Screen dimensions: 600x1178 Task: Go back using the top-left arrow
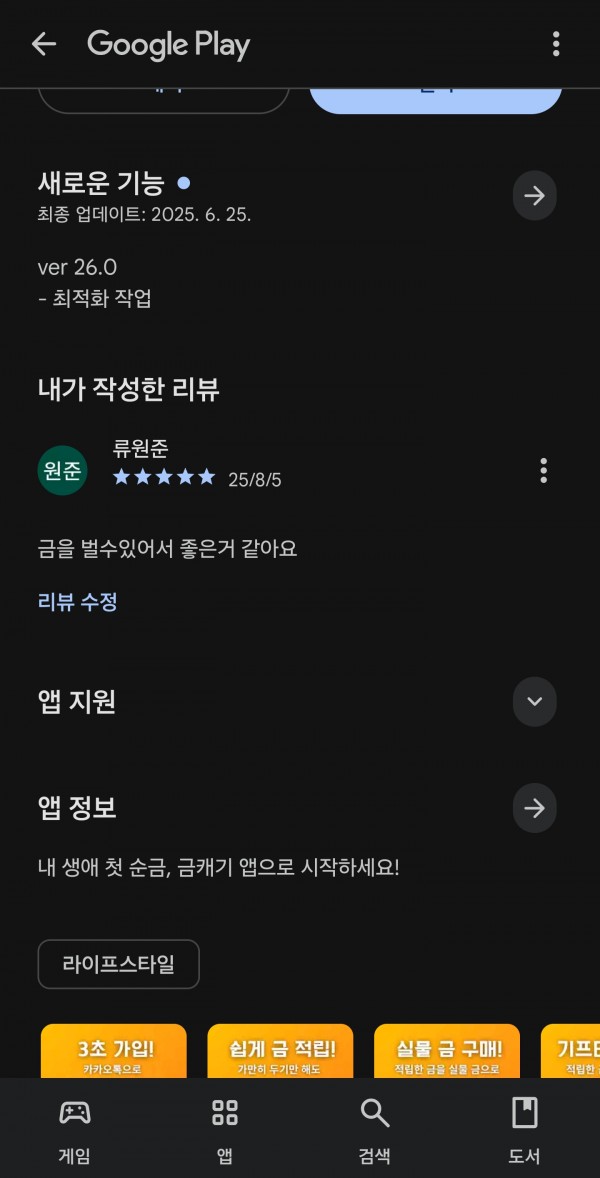click(44, 44)
